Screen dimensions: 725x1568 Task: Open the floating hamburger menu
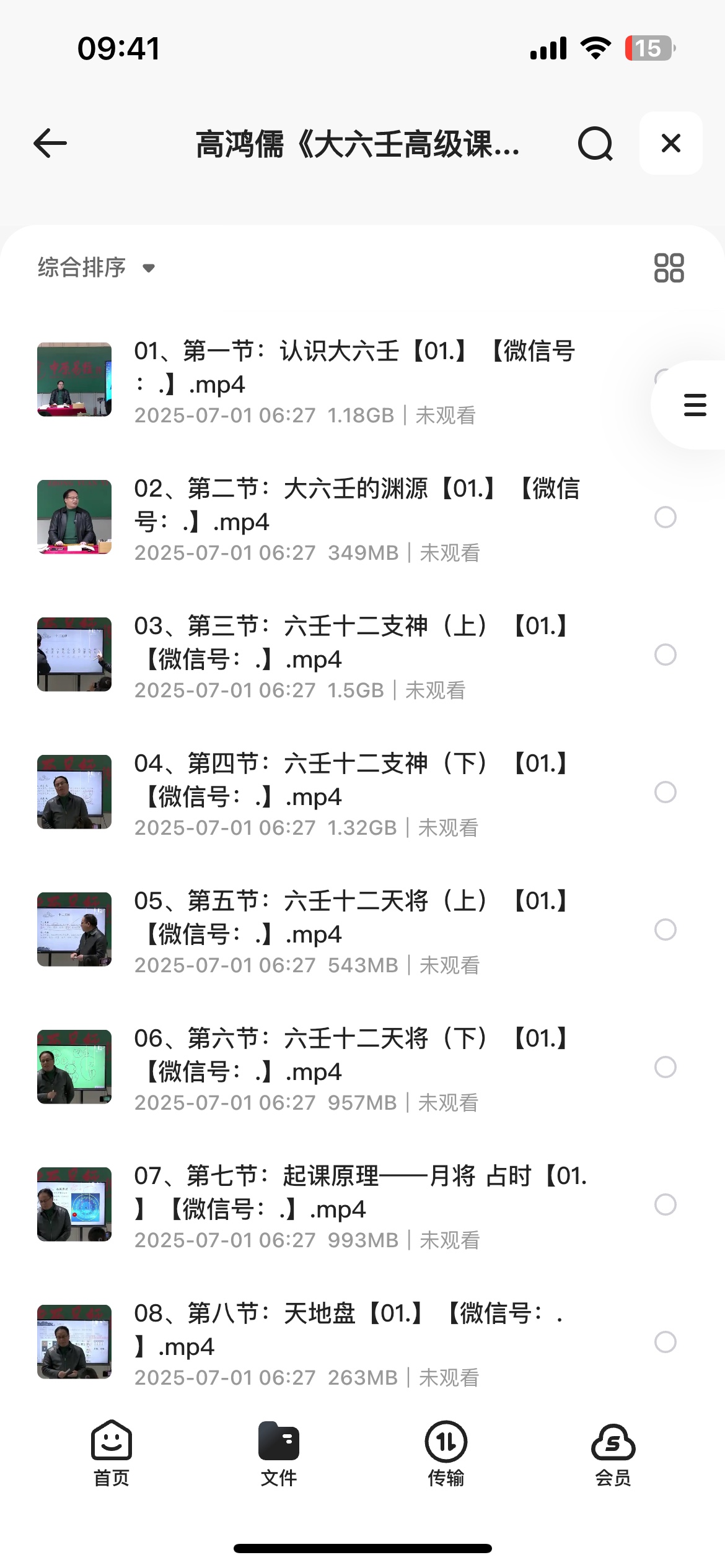695,405
